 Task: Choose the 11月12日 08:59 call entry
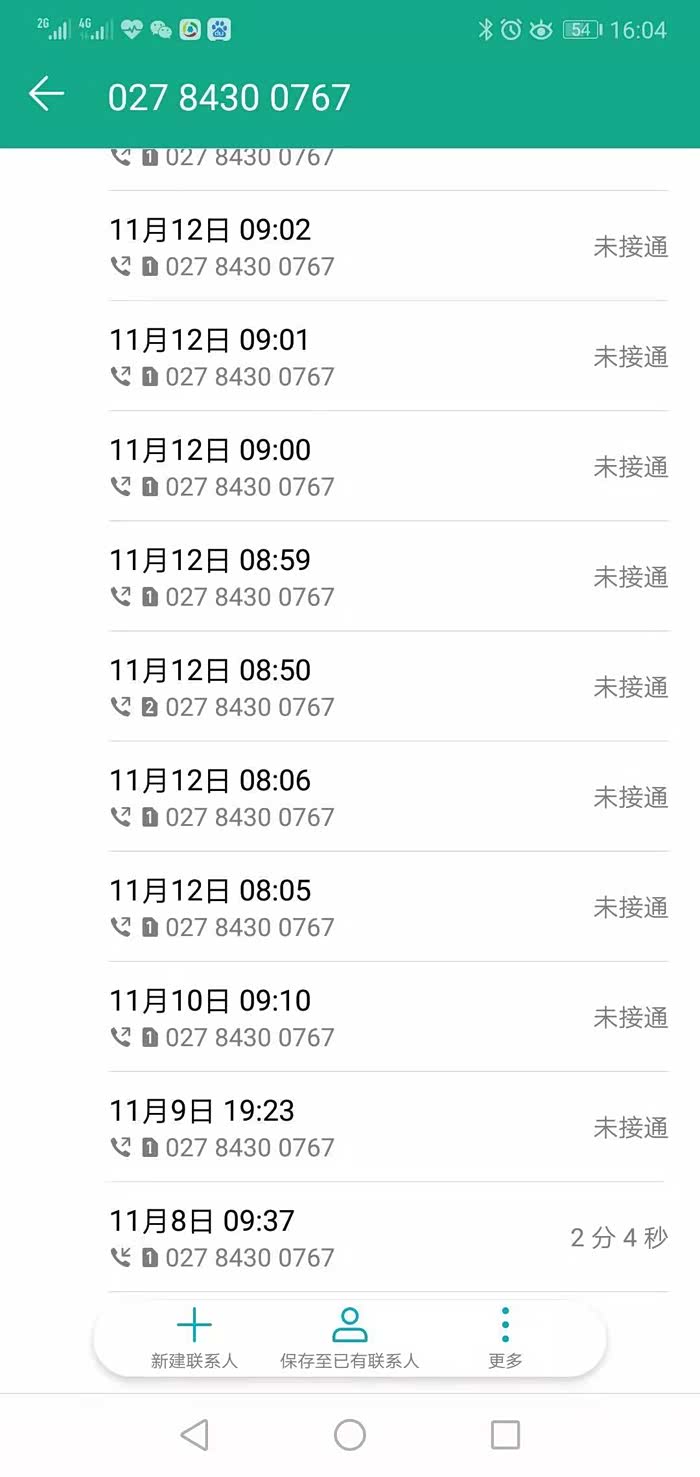click(388, 577)
